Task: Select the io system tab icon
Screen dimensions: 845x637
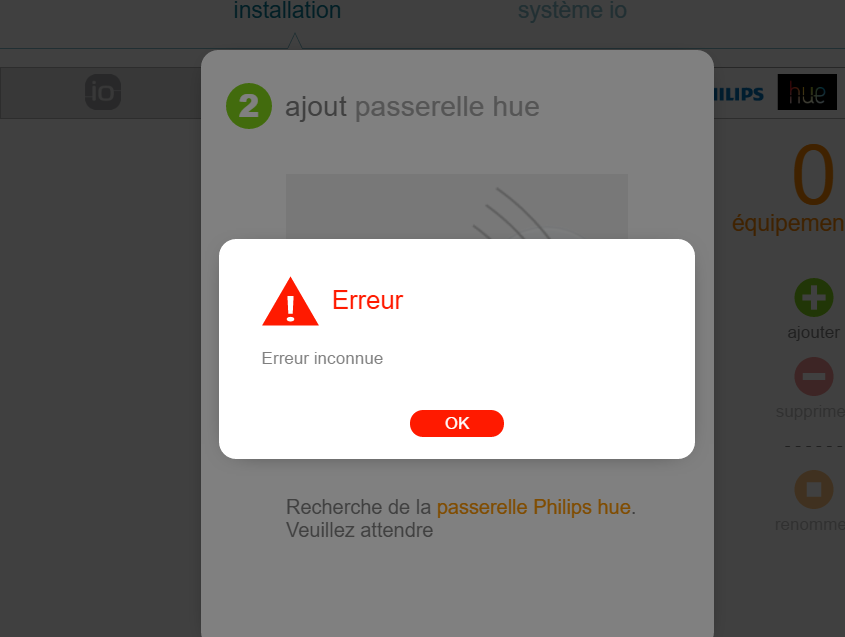Action: [103, 92]
